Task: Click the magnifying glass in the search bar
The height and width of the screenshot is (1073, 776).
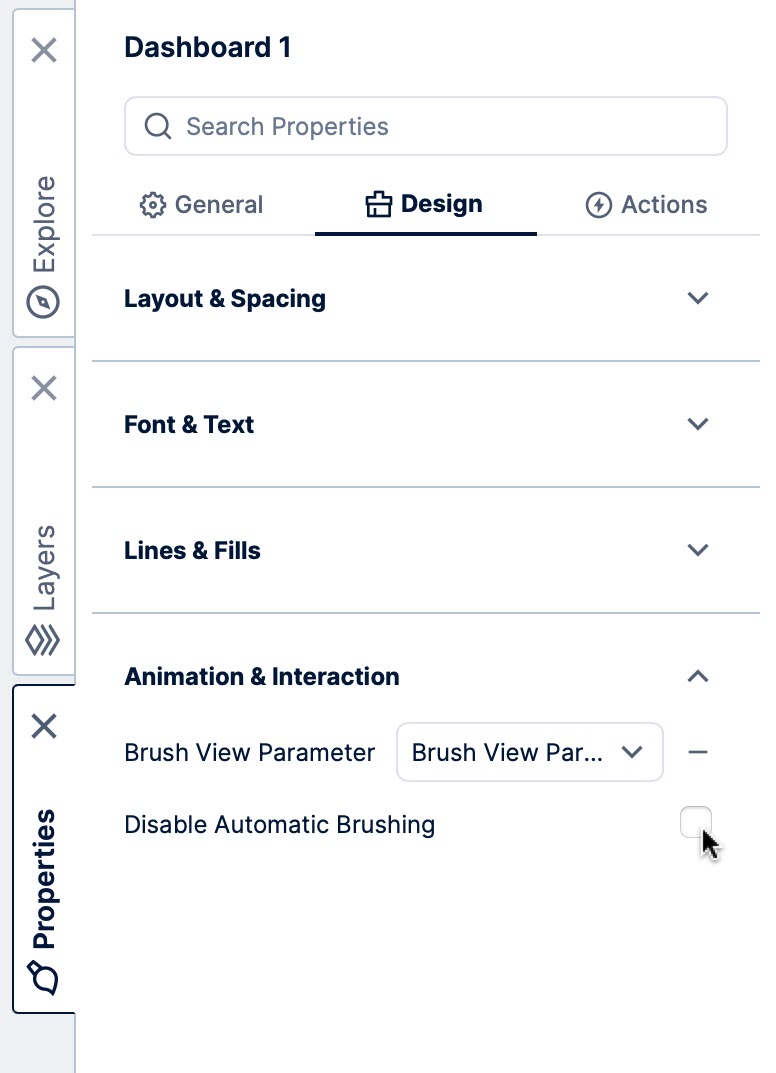Action: (158, 126)
